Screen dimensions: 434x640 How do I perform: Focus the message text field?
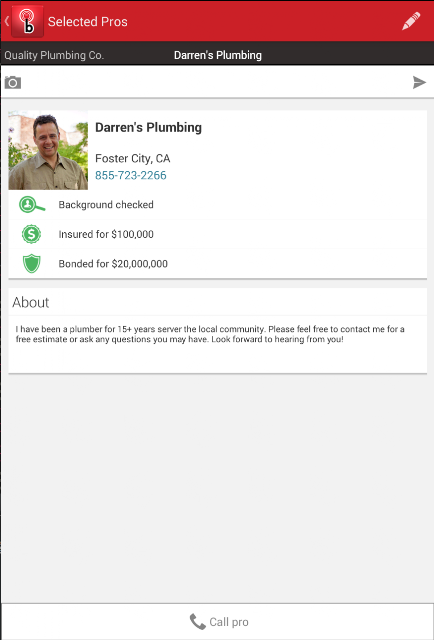tap(216, 82)
